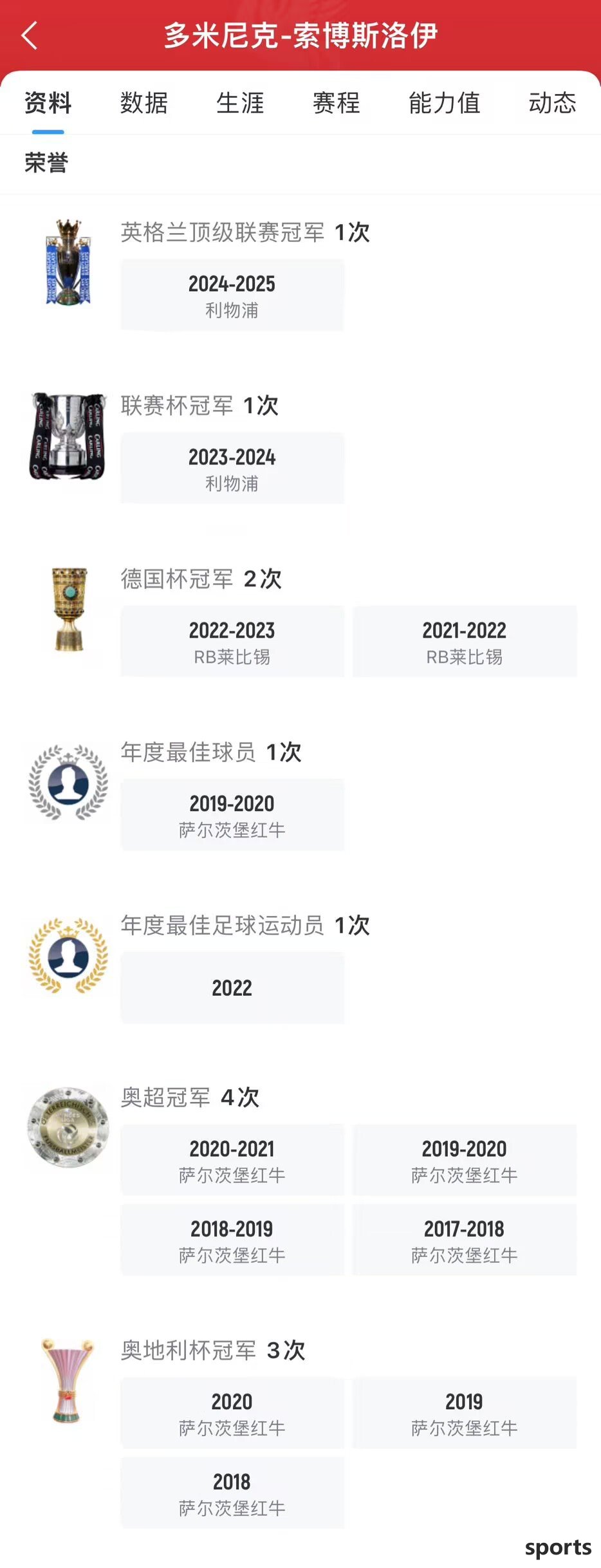Switch to the 赛程 tab
Screen dimensions: 601x1568
(x=336, y=103)
